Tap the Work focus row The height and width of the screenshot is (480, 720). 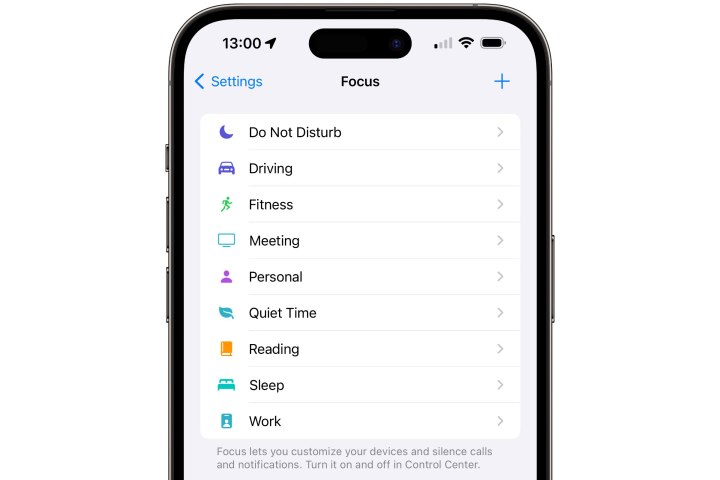coord(360,421)
